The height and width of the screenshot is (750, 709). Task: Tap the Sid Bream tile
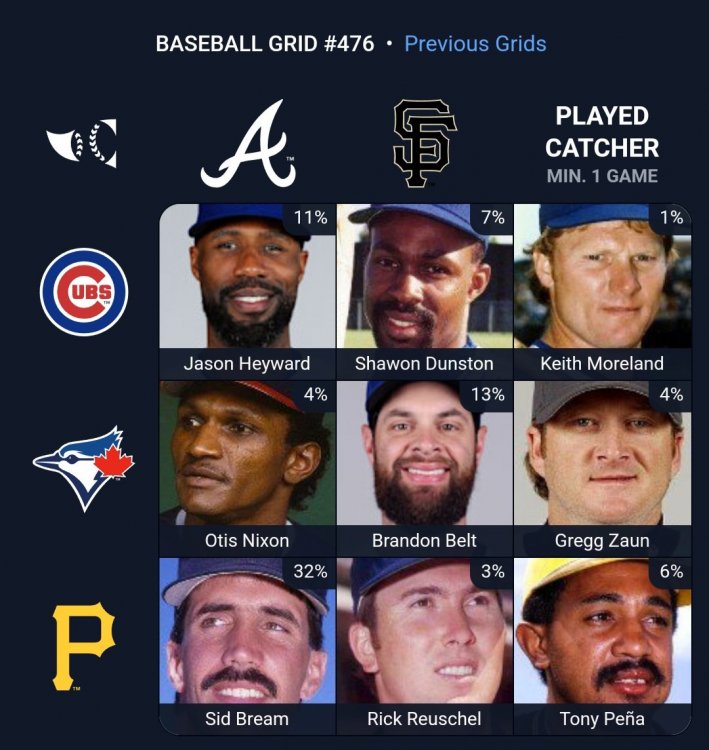coord(247,644)
